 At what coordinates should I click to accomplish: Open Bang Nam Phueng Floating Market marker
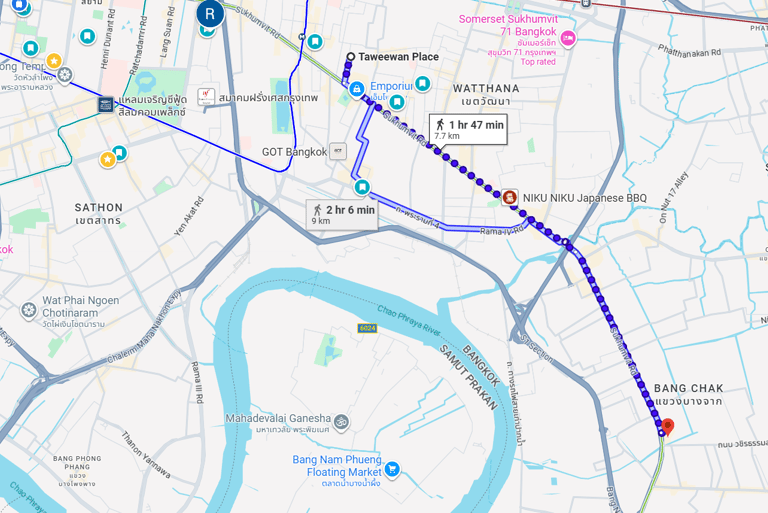tap(392, 469)
